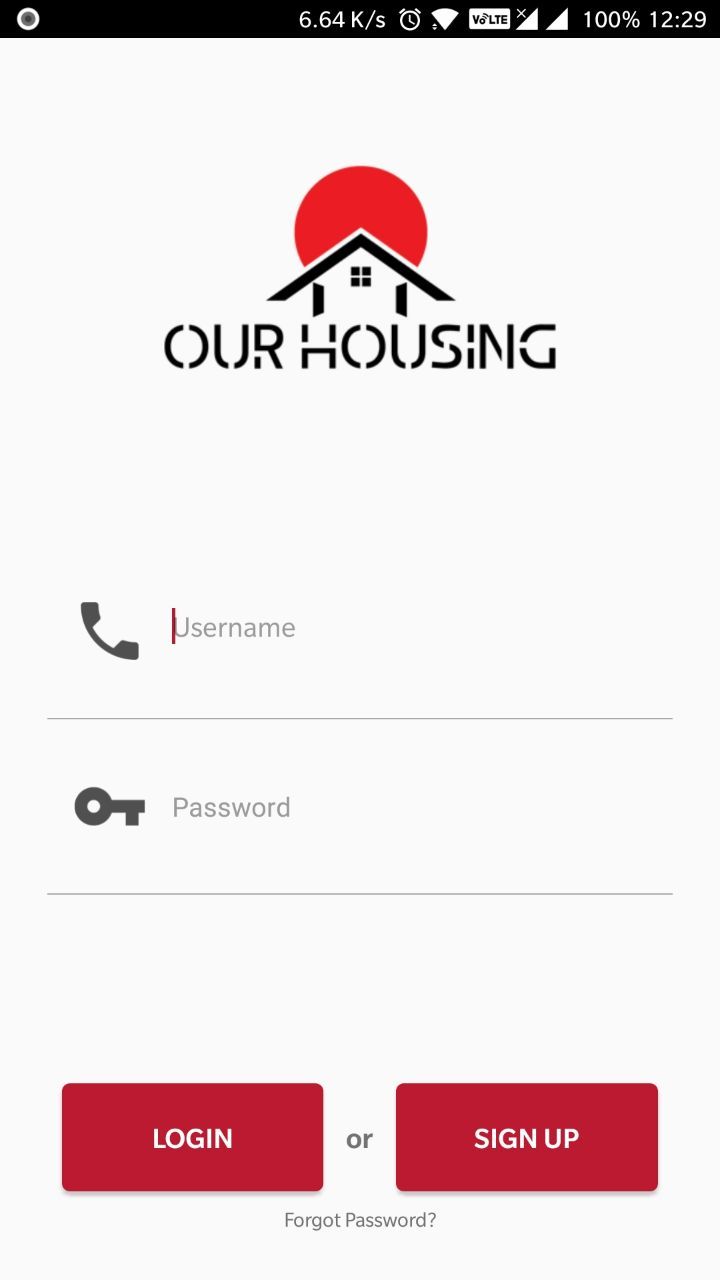720x1280 pixels.
Task: Tap the LOGIN button
Action: click(192, 1138)
